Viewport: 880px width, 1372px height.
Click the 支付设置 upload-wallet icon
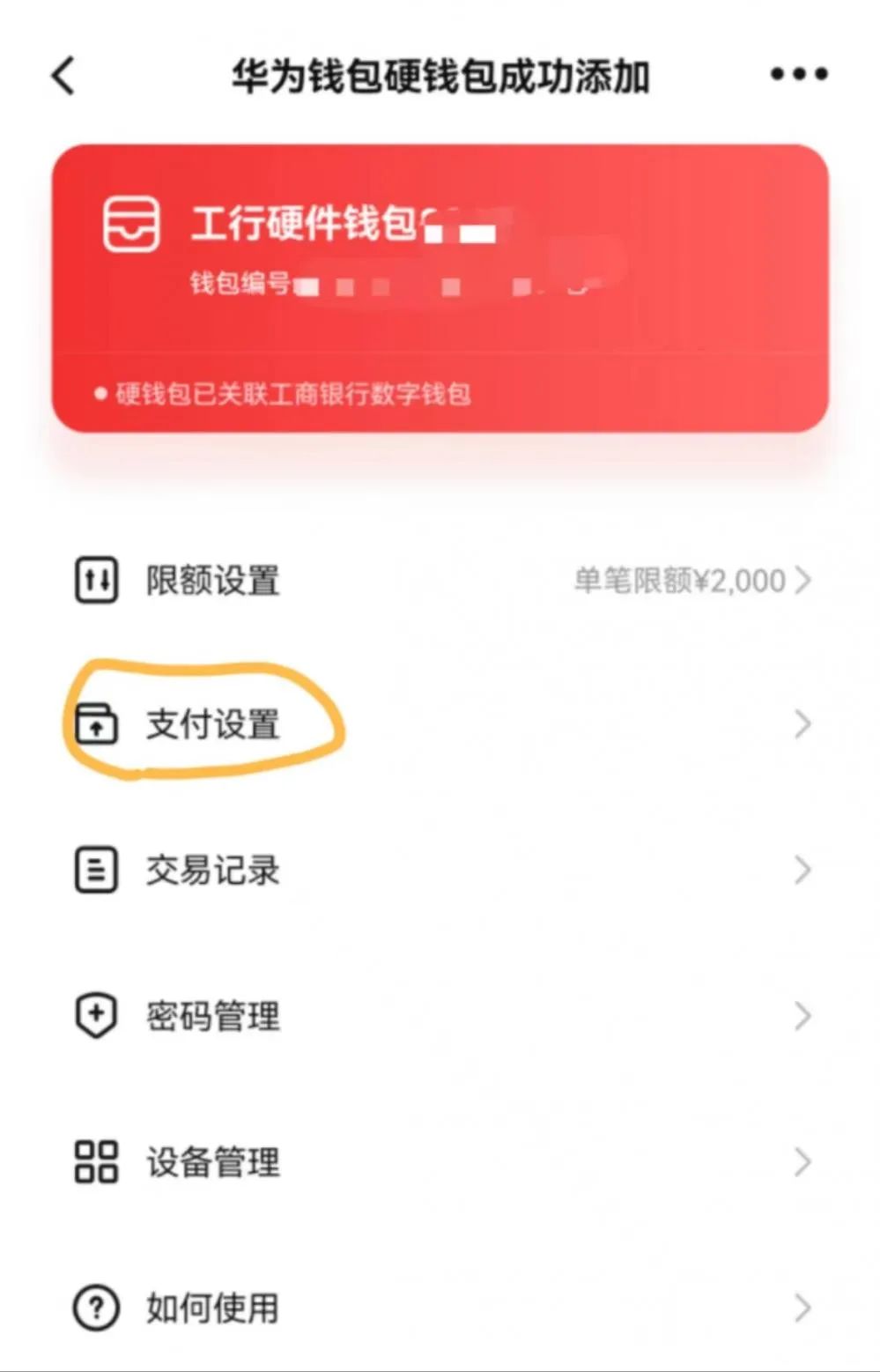click(x=95, y=725)
